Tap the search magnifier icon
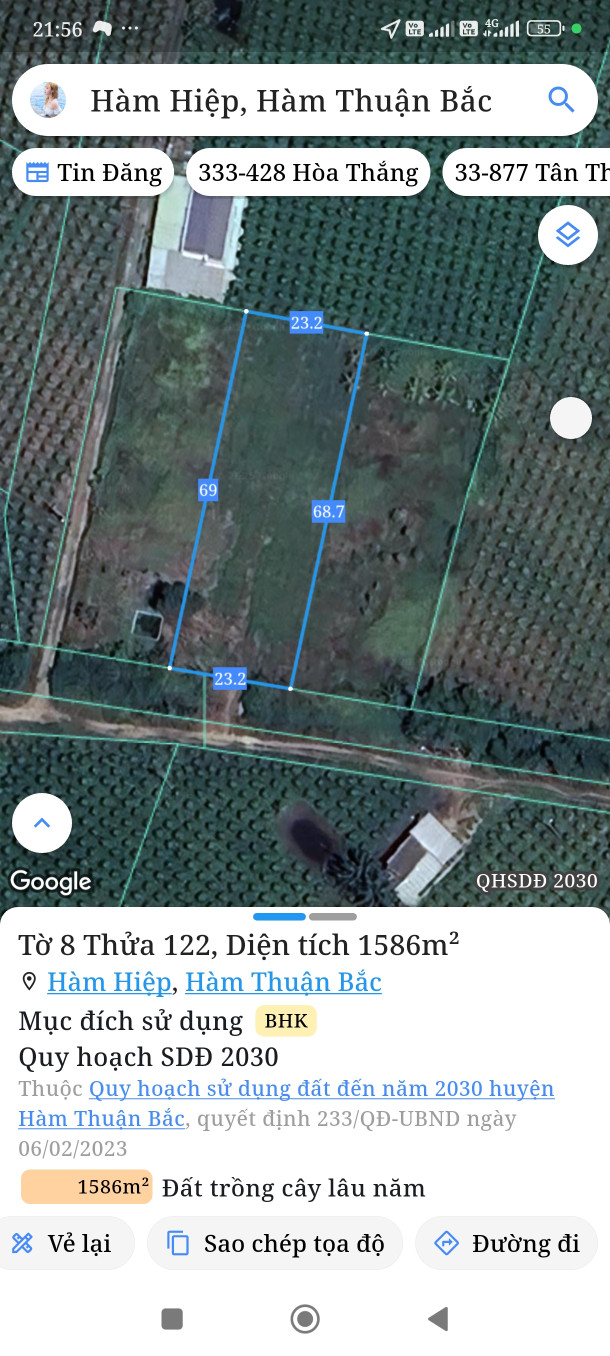 (x=561, y=100)
